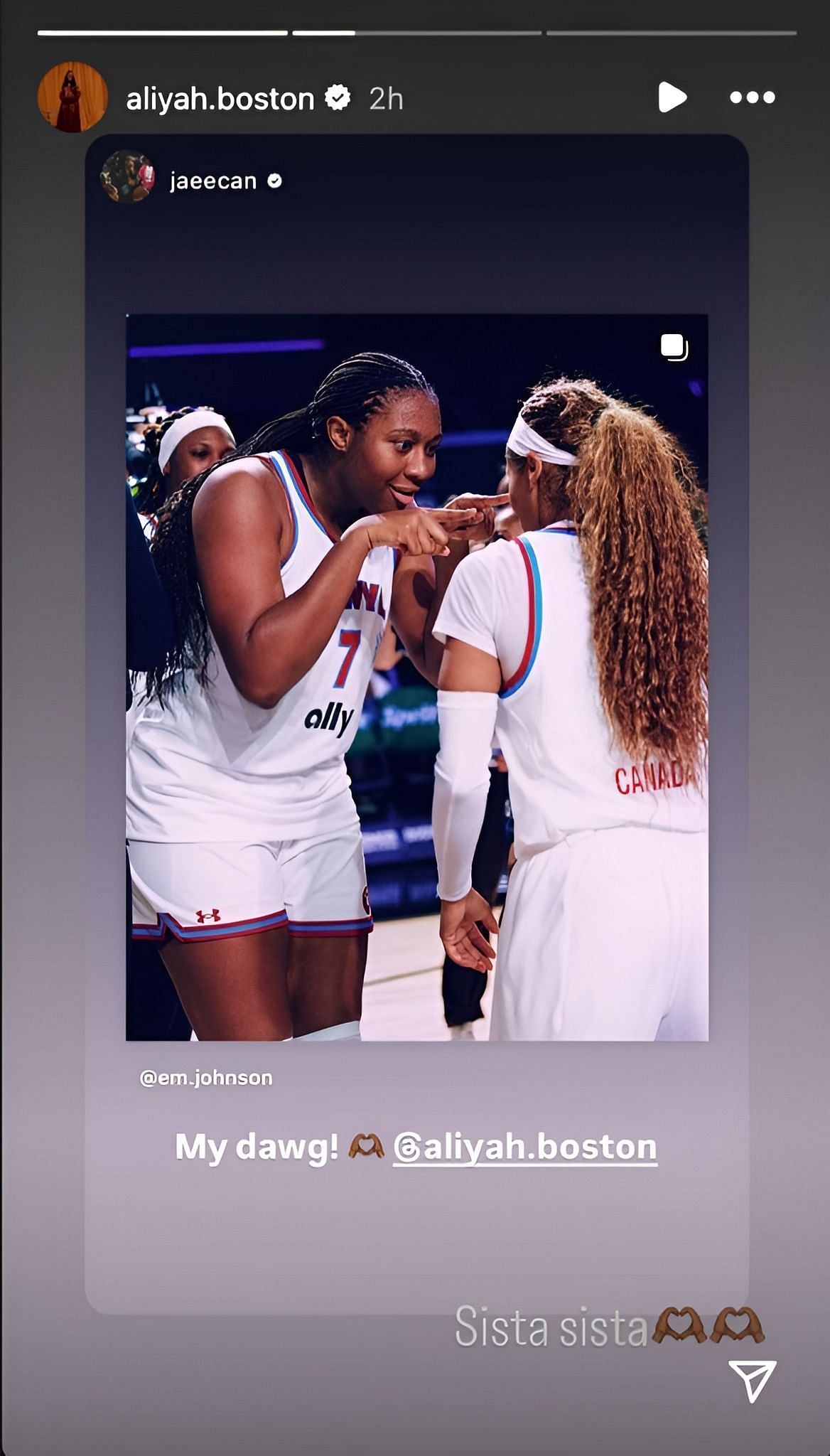Viewport: 830px width, 1456px height.
Task: Resume story playback
Action: tap(671, 97)
